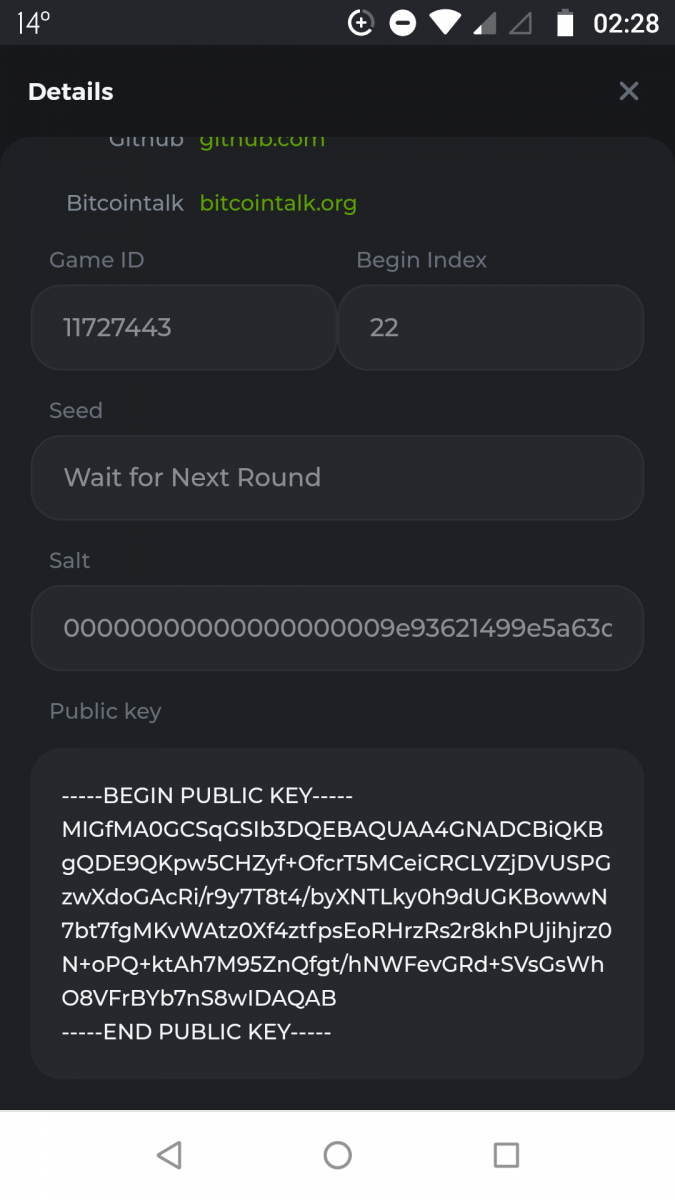Viewport: 675px width, 1200px height.
Task: Tap the Game ID field
Action: pyautogui.click(x=183, y=328)
